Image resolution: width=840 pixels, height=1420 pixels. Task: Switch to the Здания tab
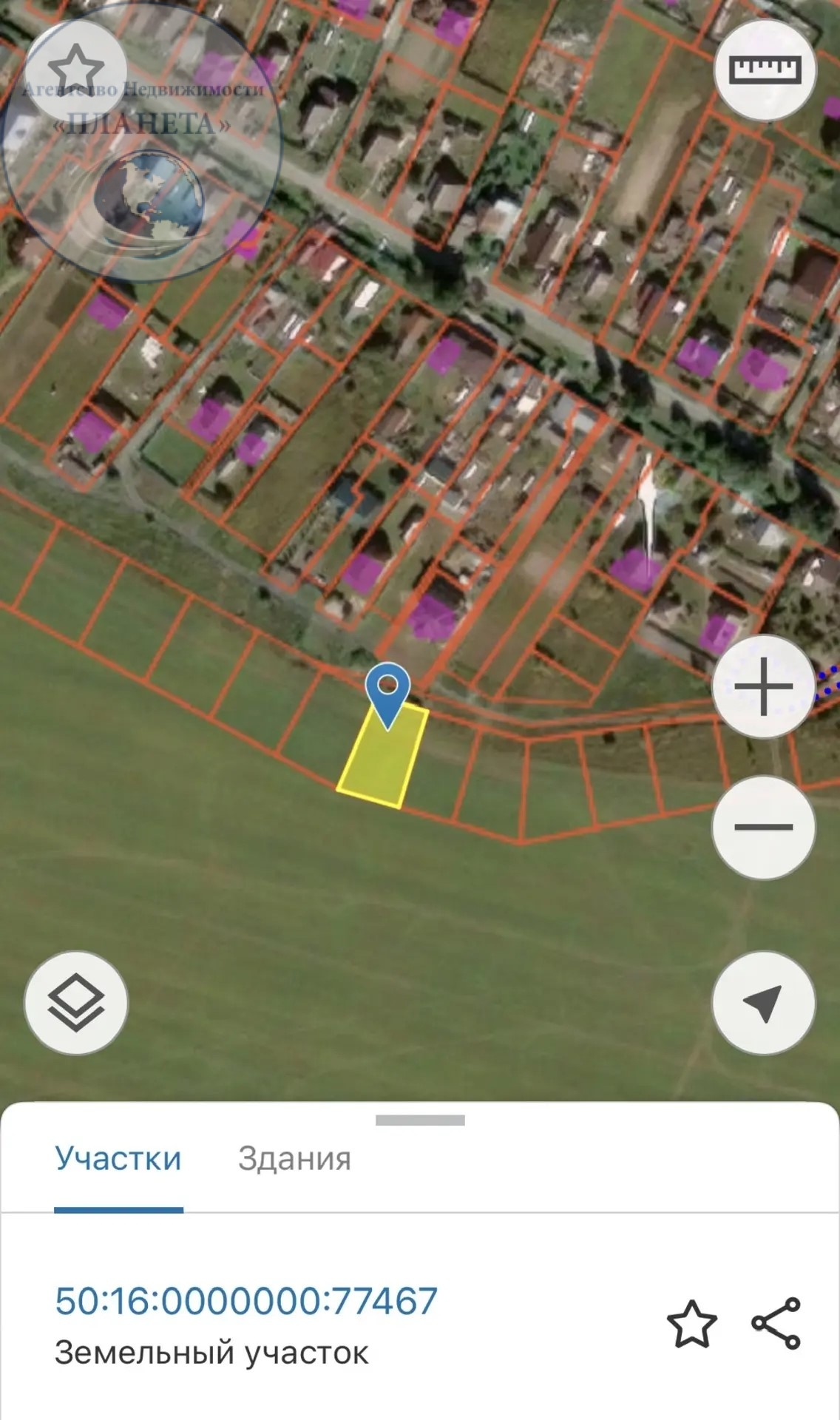coord(294,1158)
